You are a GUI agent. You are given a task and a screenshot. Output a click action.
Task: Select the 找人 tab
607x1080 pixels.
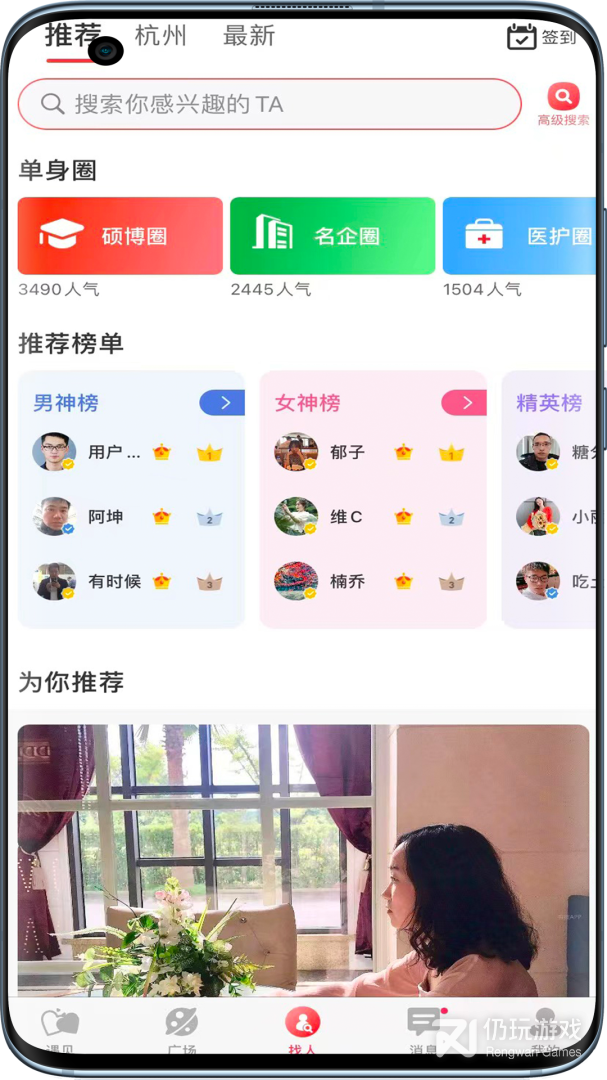point(302,1028)
